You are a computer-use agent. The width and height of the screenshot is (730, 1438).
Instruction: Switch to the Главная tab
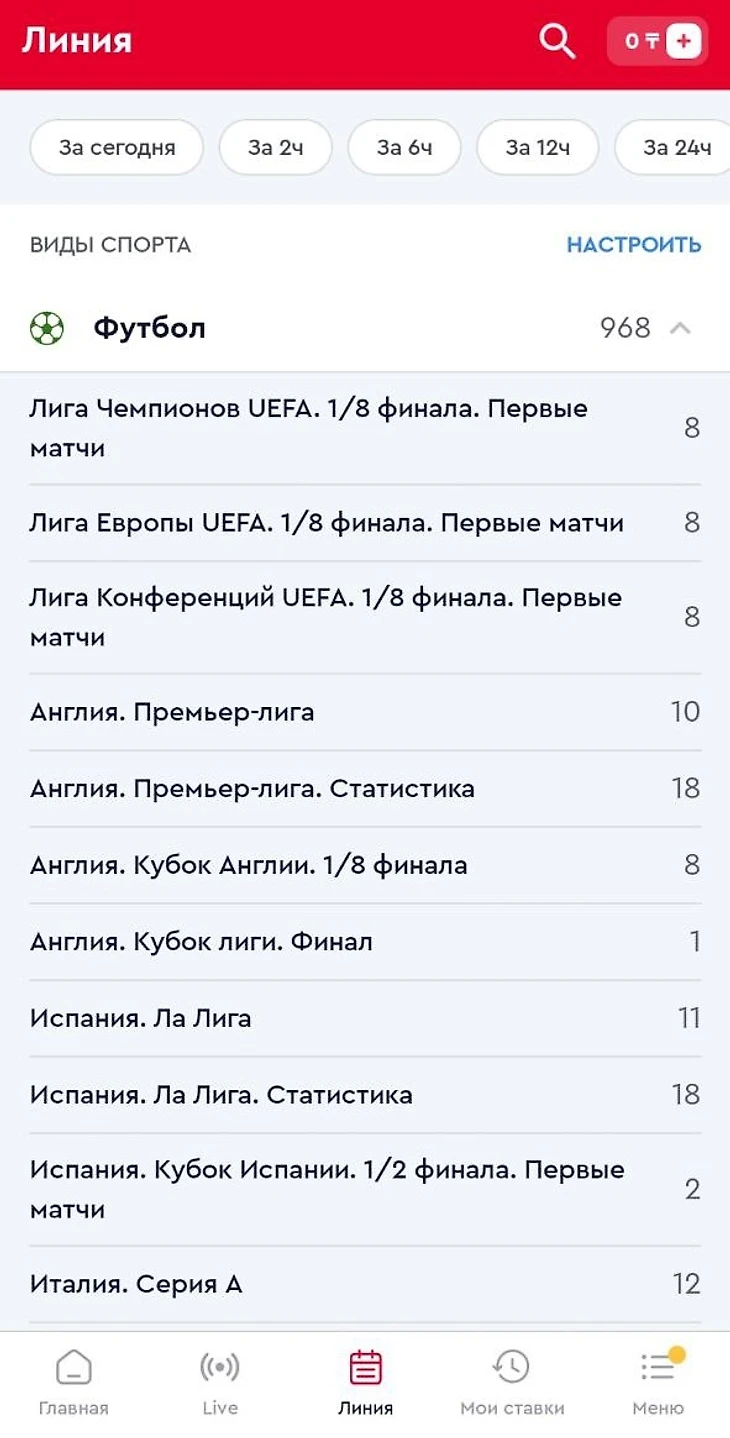point(73,1383)
